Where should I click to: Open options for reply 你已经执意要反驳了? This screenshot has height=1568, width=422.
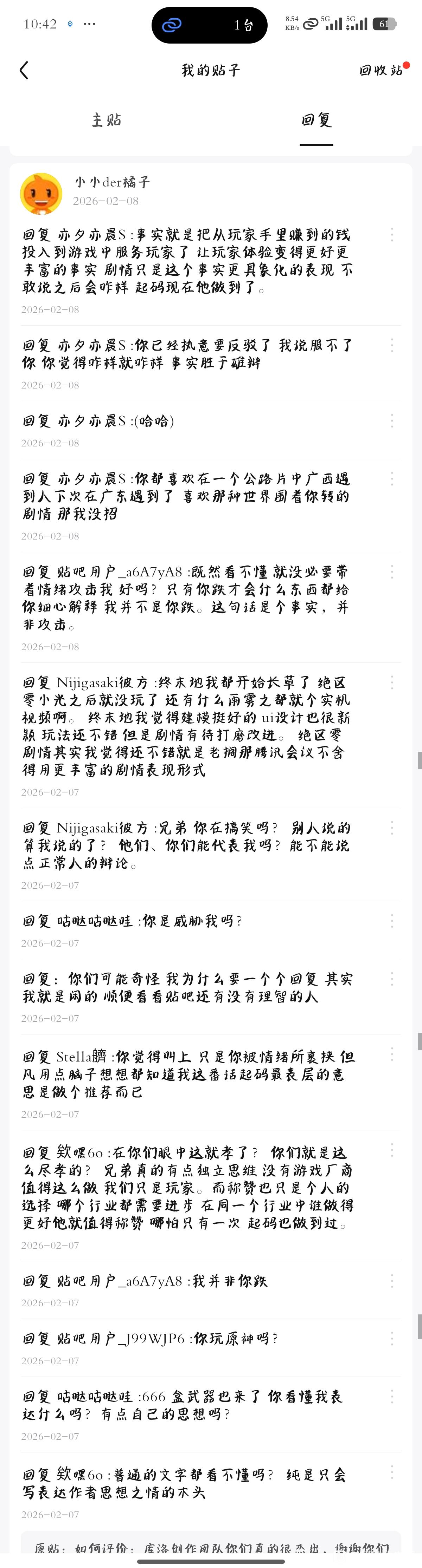point(391,345)
